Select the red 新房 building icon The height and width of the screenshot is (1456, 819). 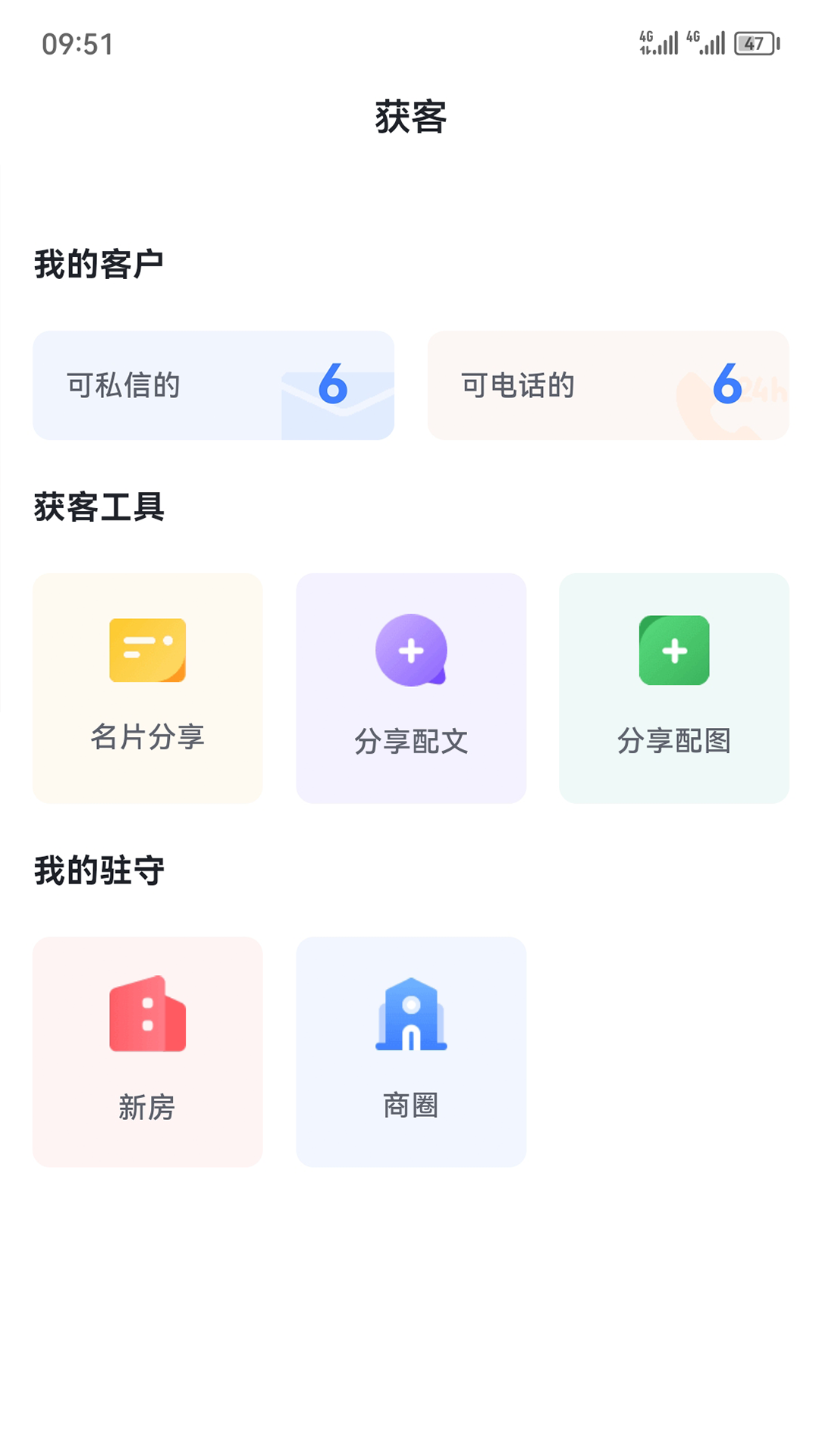click(148, 1016)
